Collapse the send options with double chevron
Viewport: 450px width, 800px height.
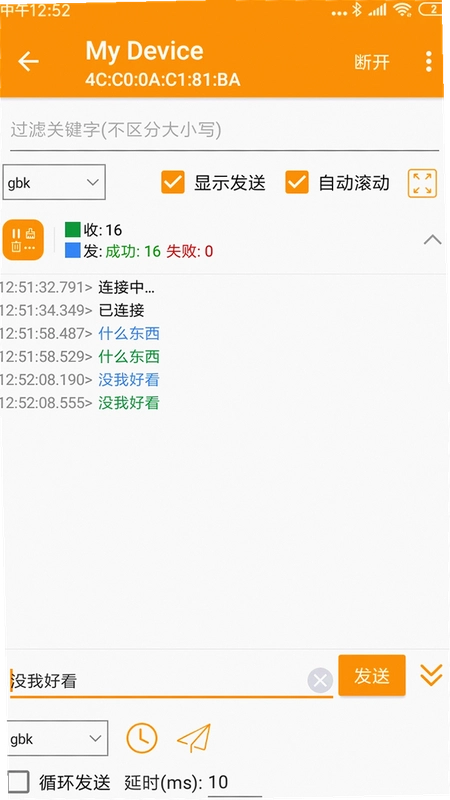pos(431,675)
